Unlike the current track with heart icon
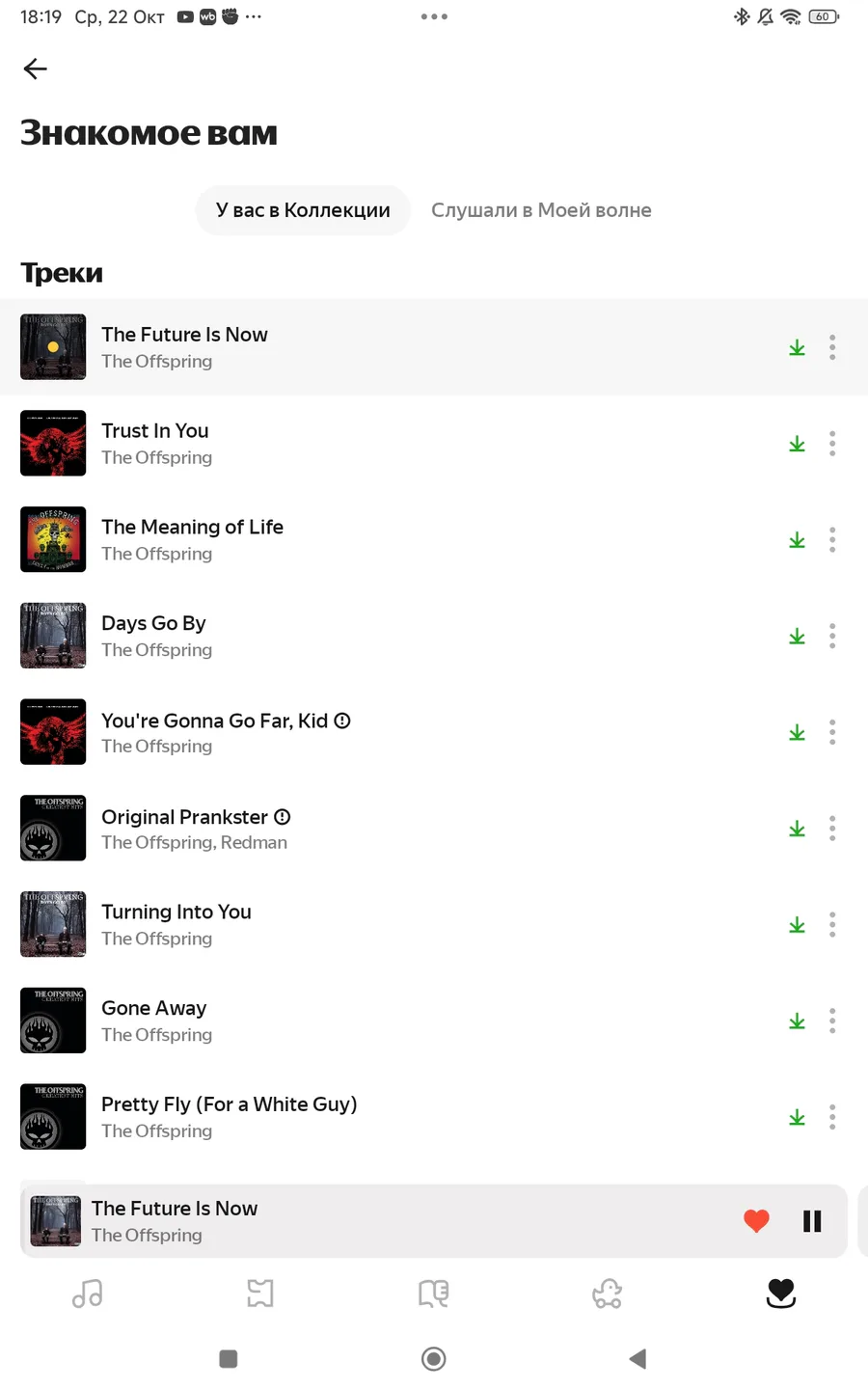This screenshot has height=1389, width=868. [756, 1221]
